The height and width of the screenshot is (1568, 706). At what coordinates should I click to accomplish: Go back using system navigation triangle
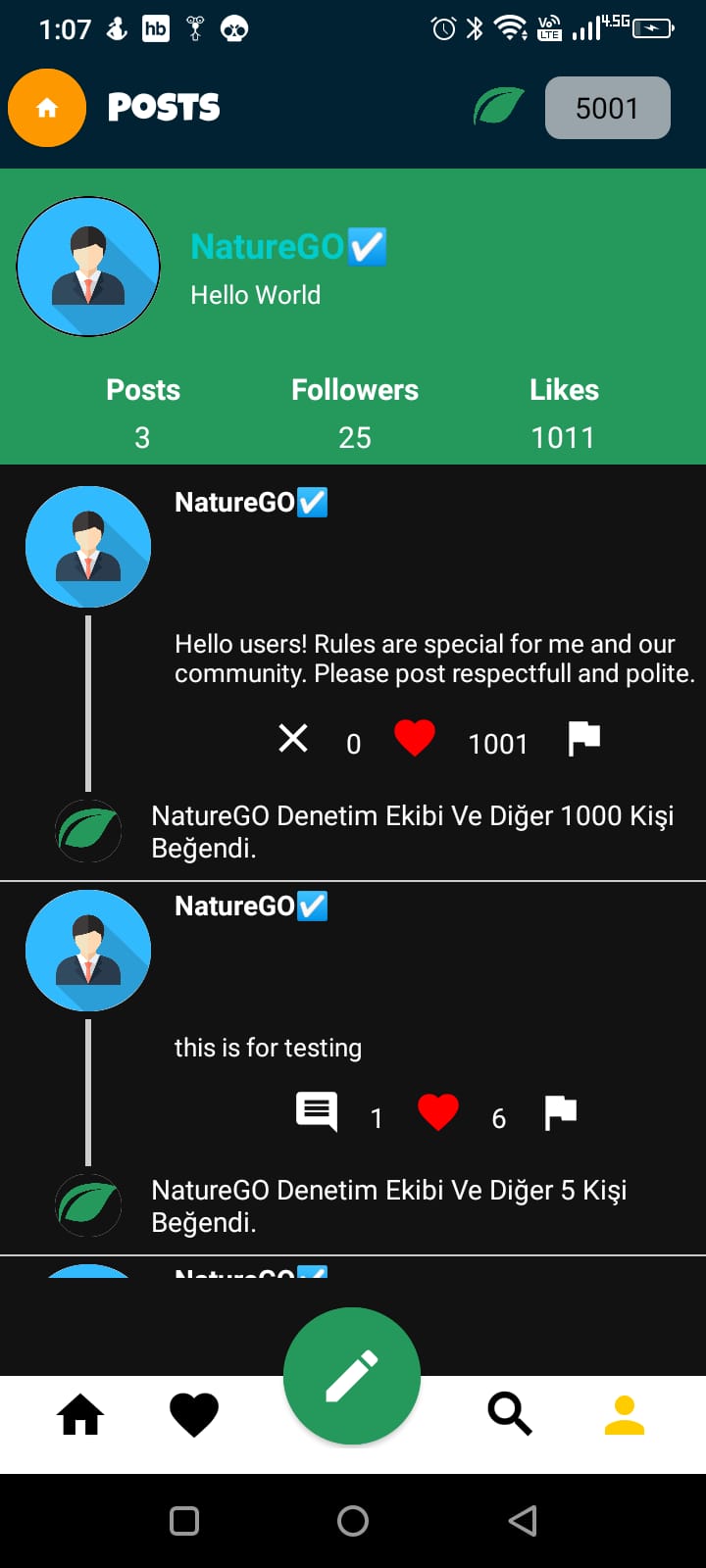coord(523,1521)
